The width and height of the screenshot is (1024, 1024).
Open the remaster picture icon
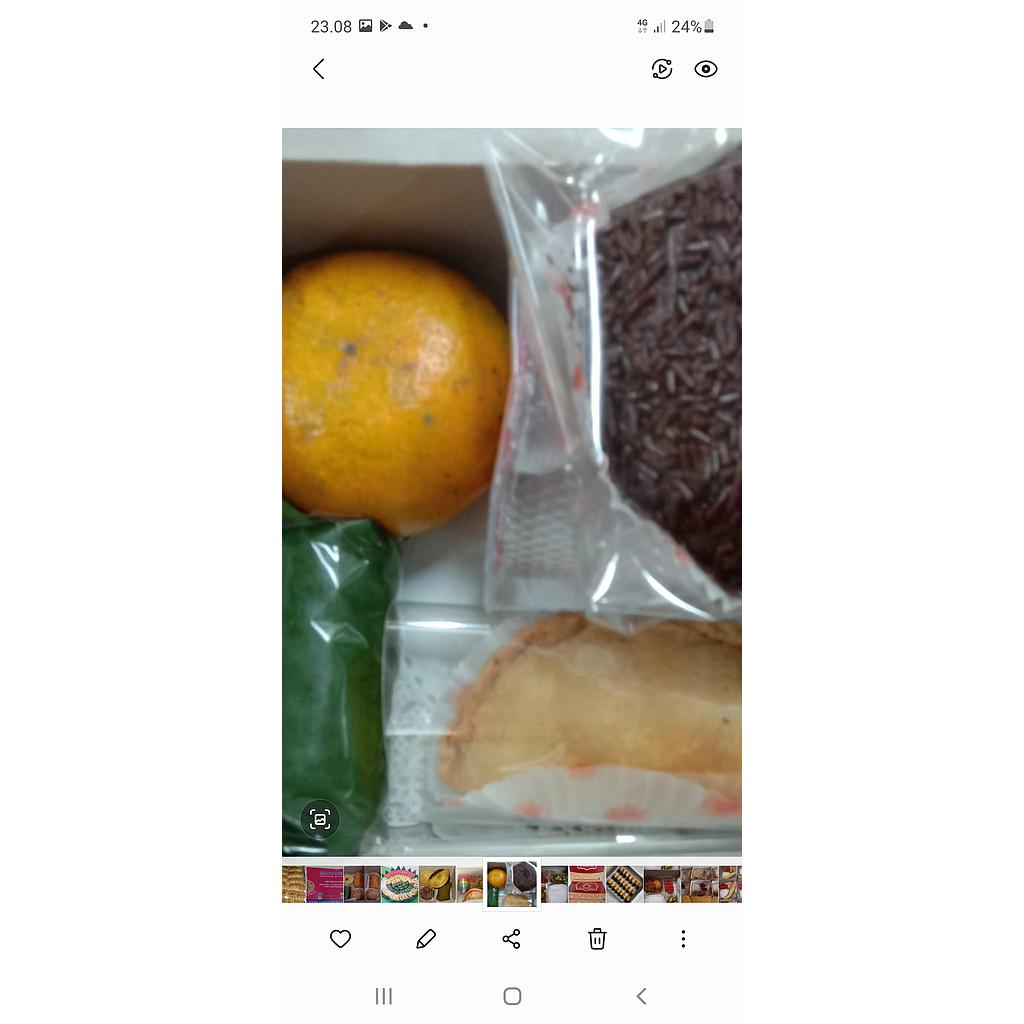661,69
